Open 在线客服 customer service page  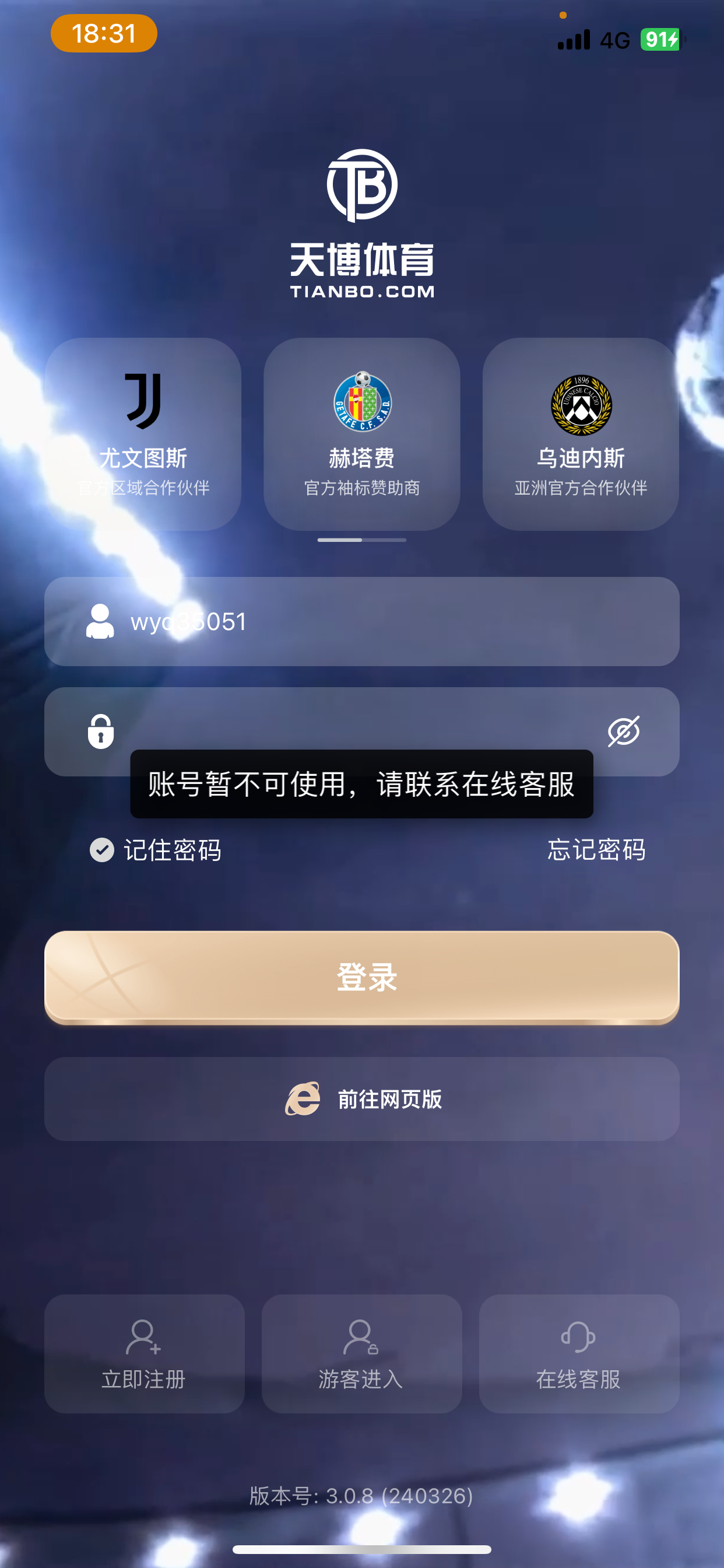tap(579, 1354)
